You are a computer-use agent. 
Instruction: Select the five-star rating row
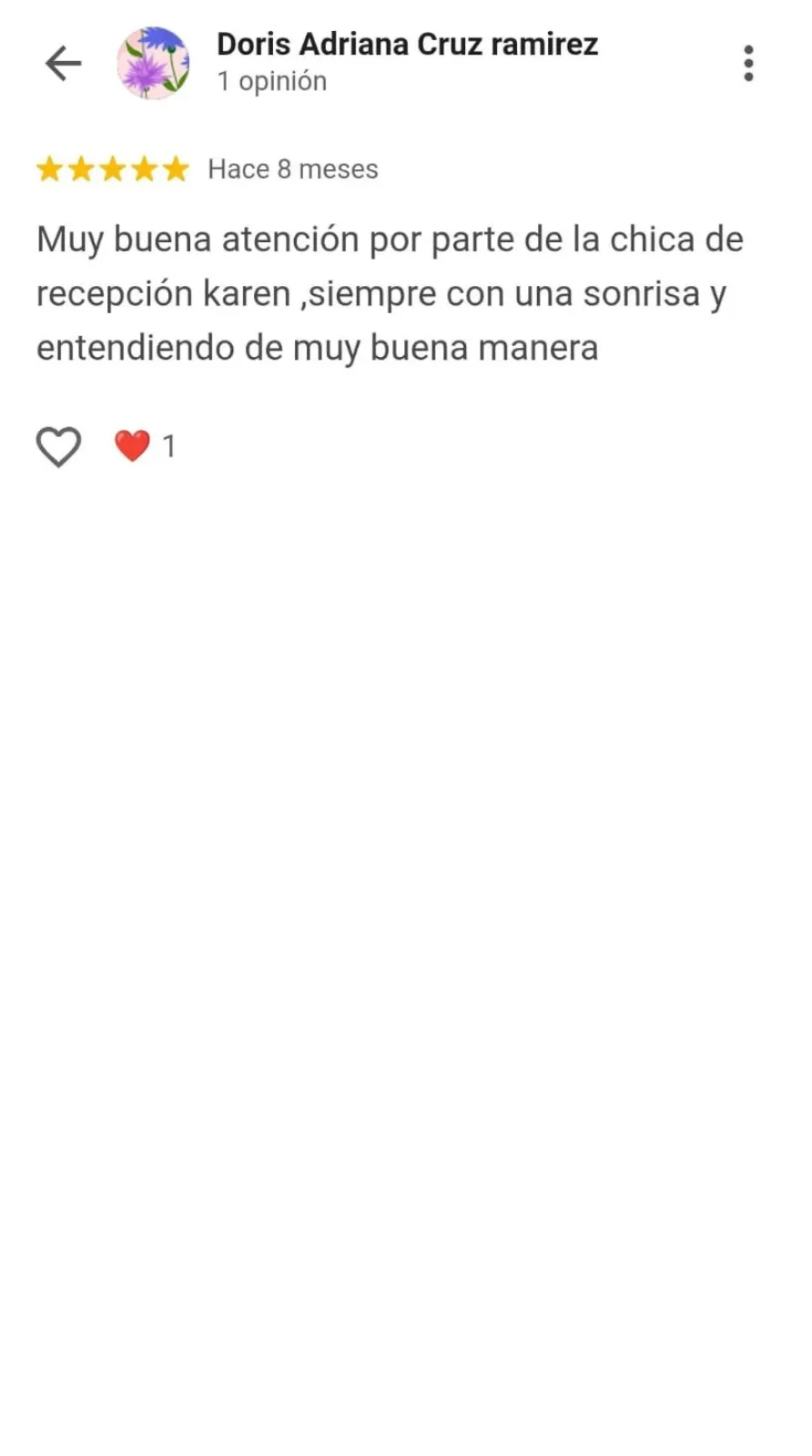(113, 168)
